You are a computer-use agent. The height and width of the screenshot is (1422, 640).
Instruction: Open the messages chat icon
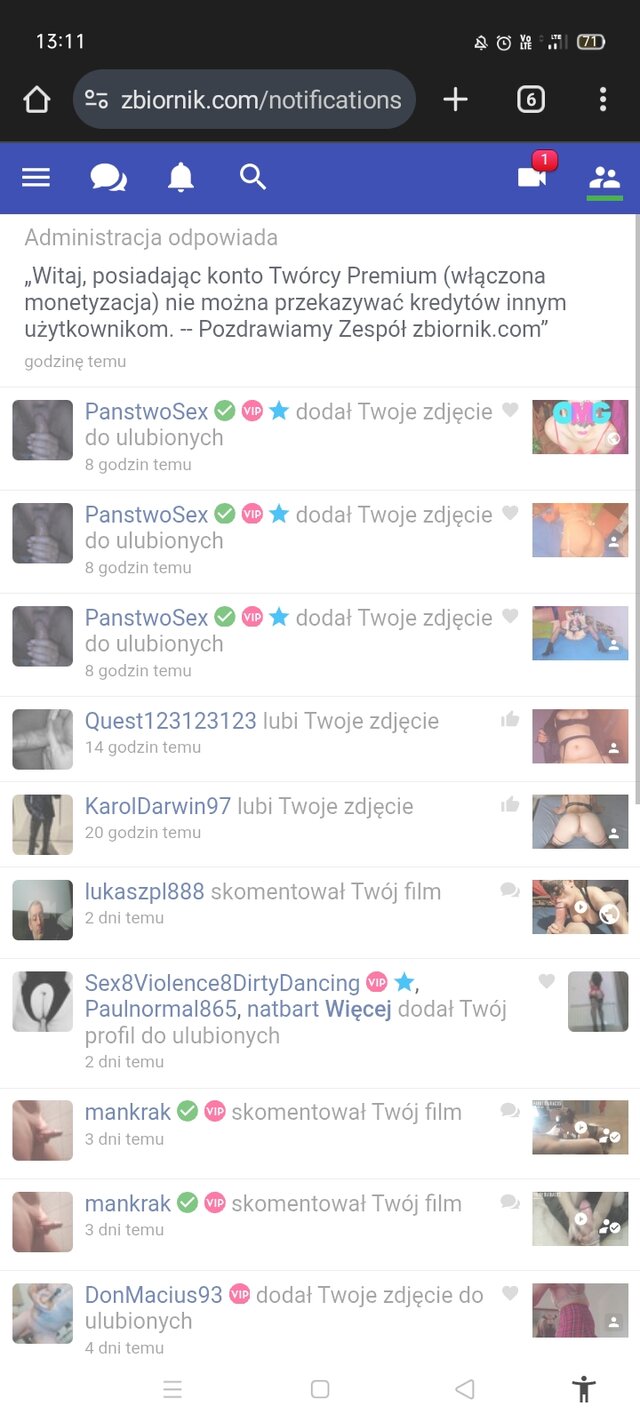(108, 178)
